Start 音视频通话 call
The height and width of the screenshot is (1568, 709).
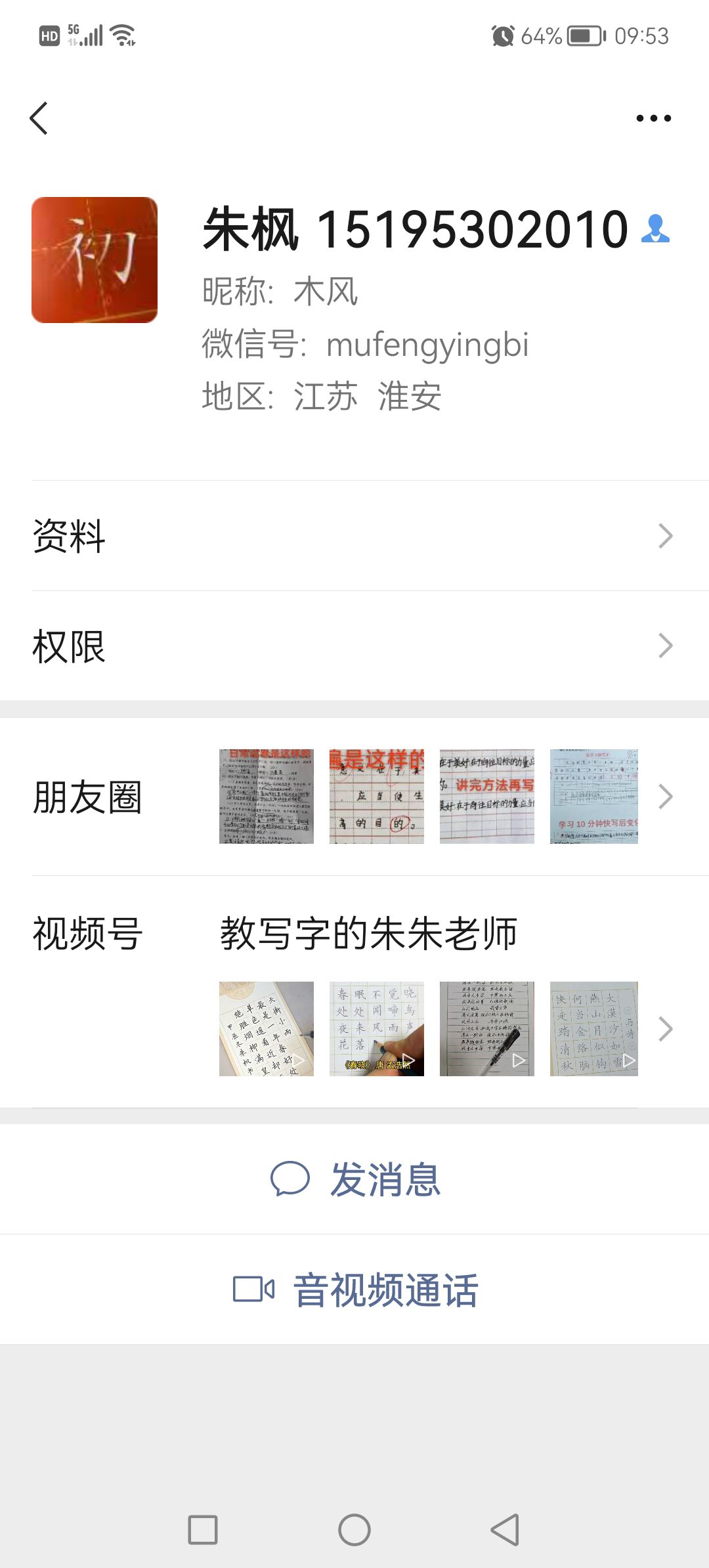click(x=354, y=1290)
